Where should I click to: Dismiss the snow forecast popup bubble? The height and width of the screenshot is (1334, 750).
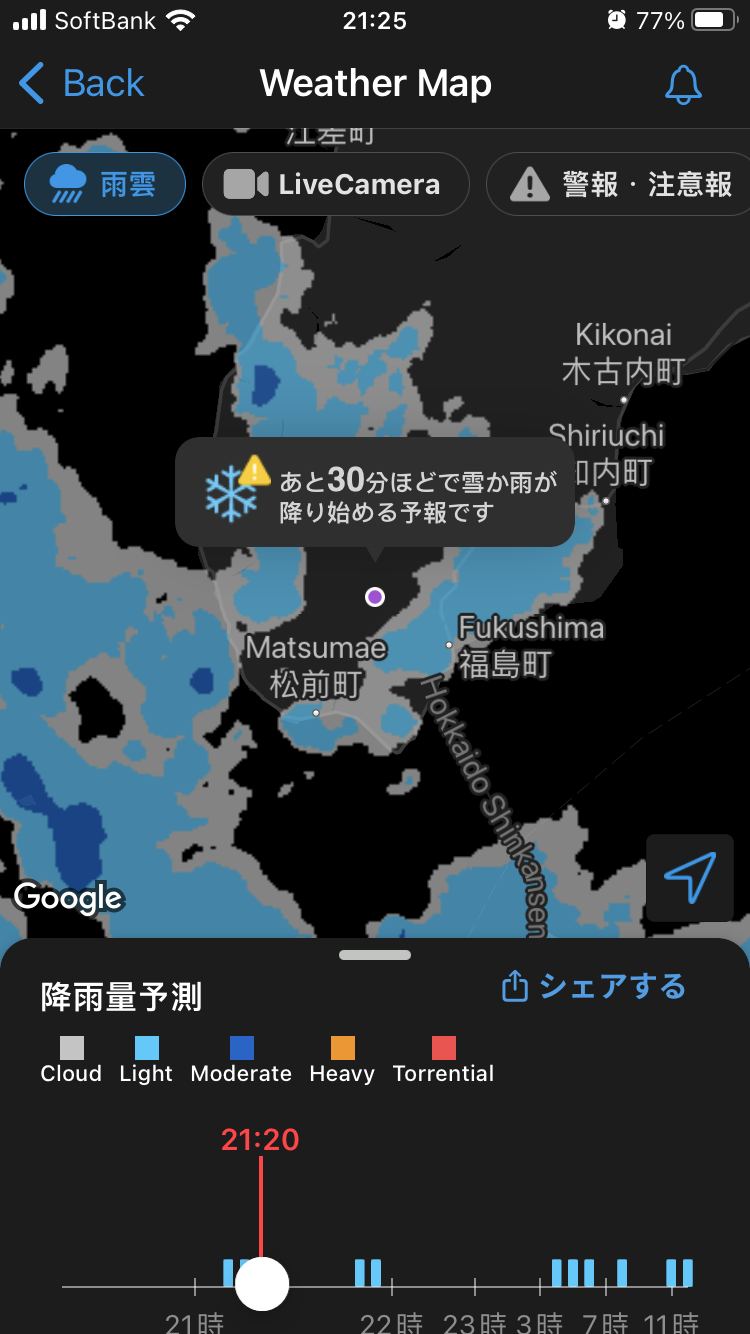coord(375,490)
